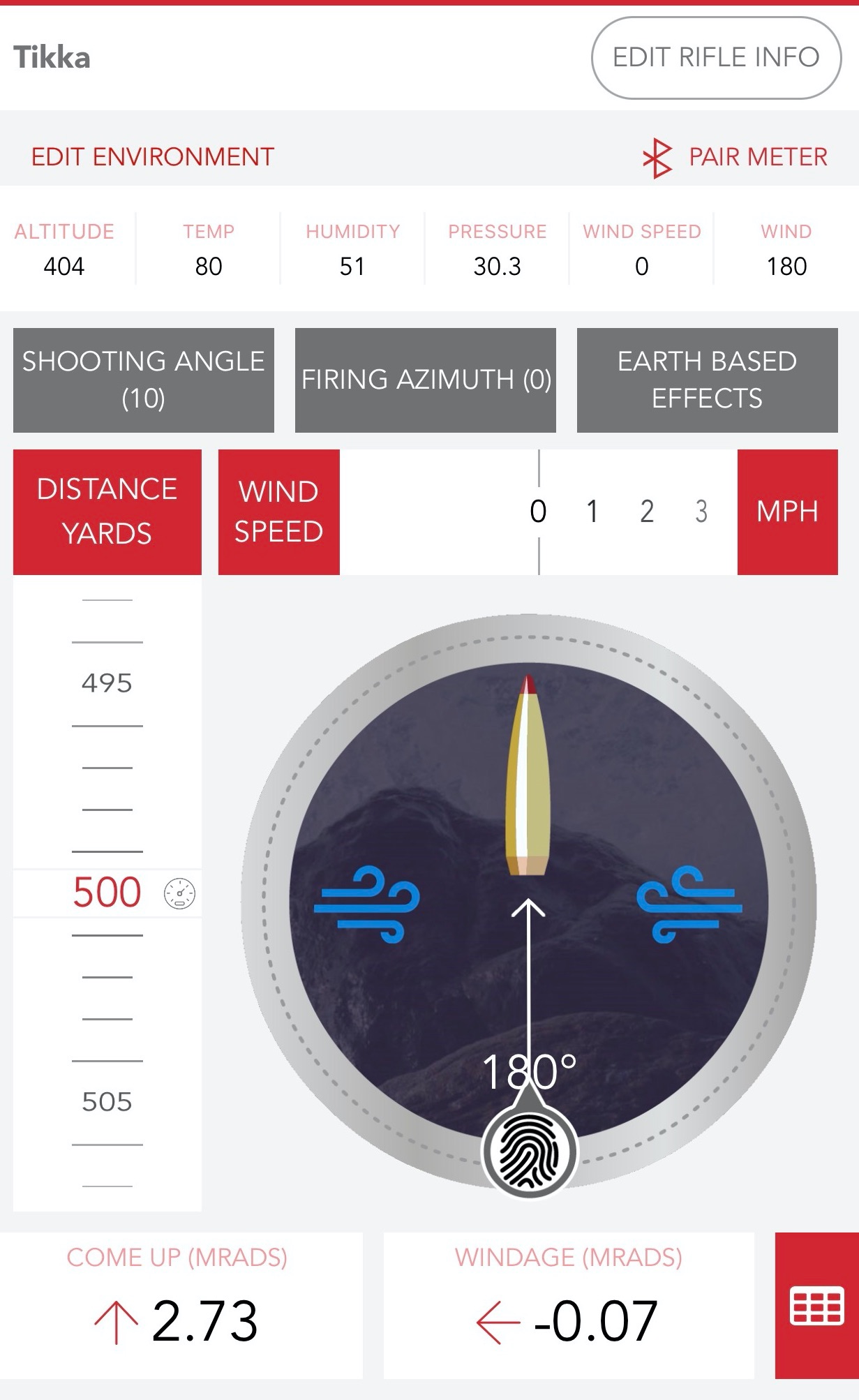Image resolution: width=859 pixels, height=1400 pixels.
Task: Tap the MPH wind unit button
Action: 788,512
